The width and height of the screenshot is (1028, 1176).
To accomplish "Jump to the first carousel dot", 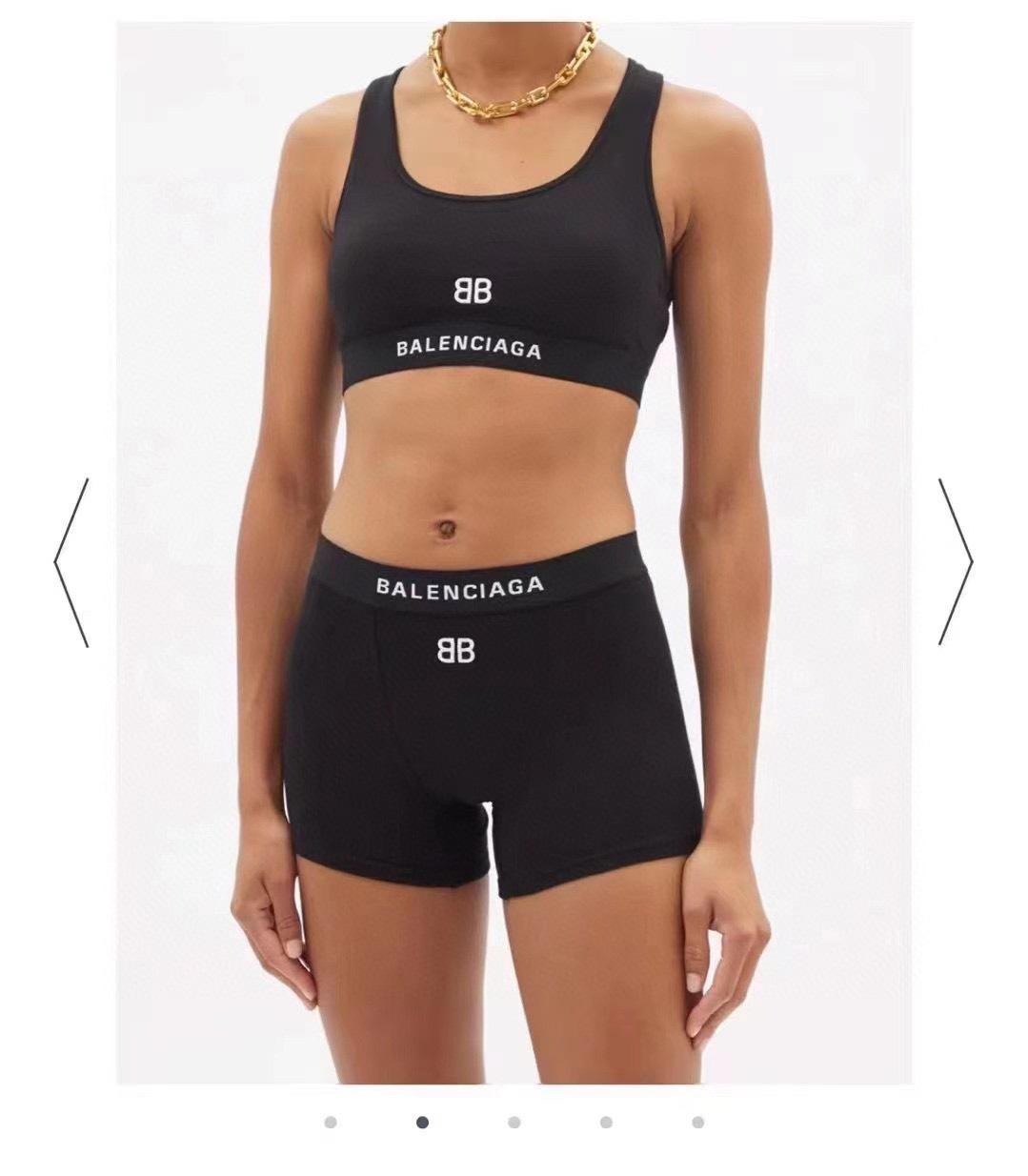I will tap(330, 1123).
